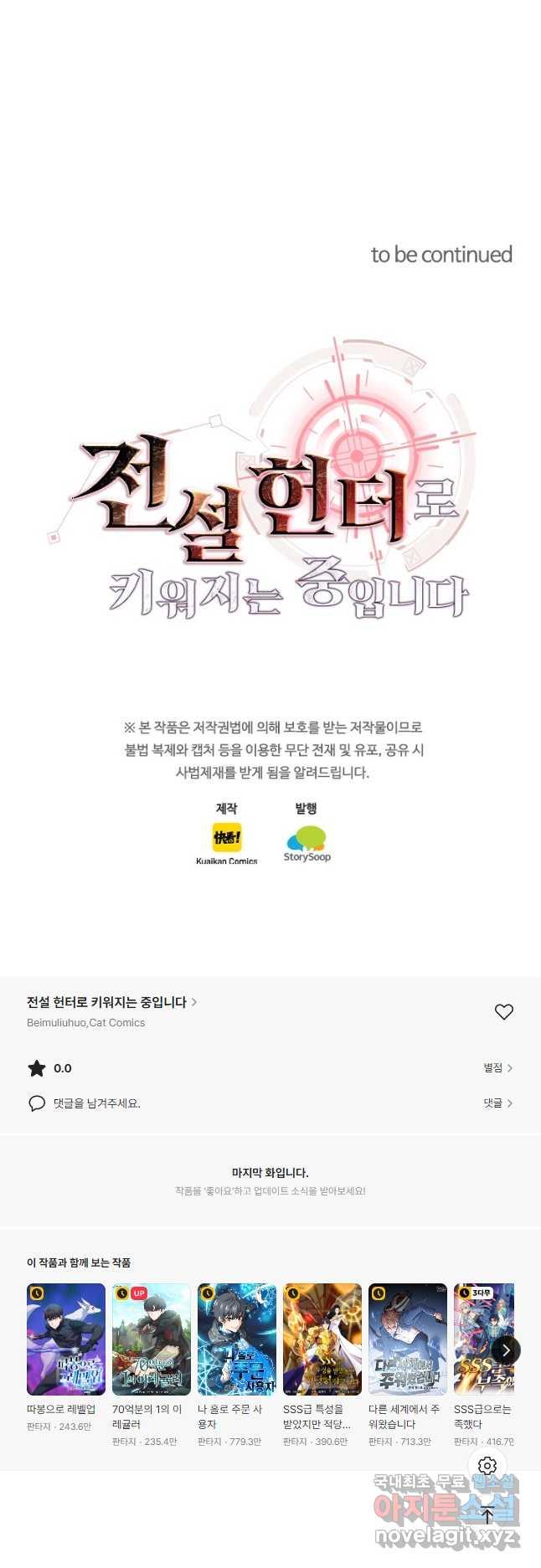
Task: Like this series with the heart icon
Action: click(503, 1012)
